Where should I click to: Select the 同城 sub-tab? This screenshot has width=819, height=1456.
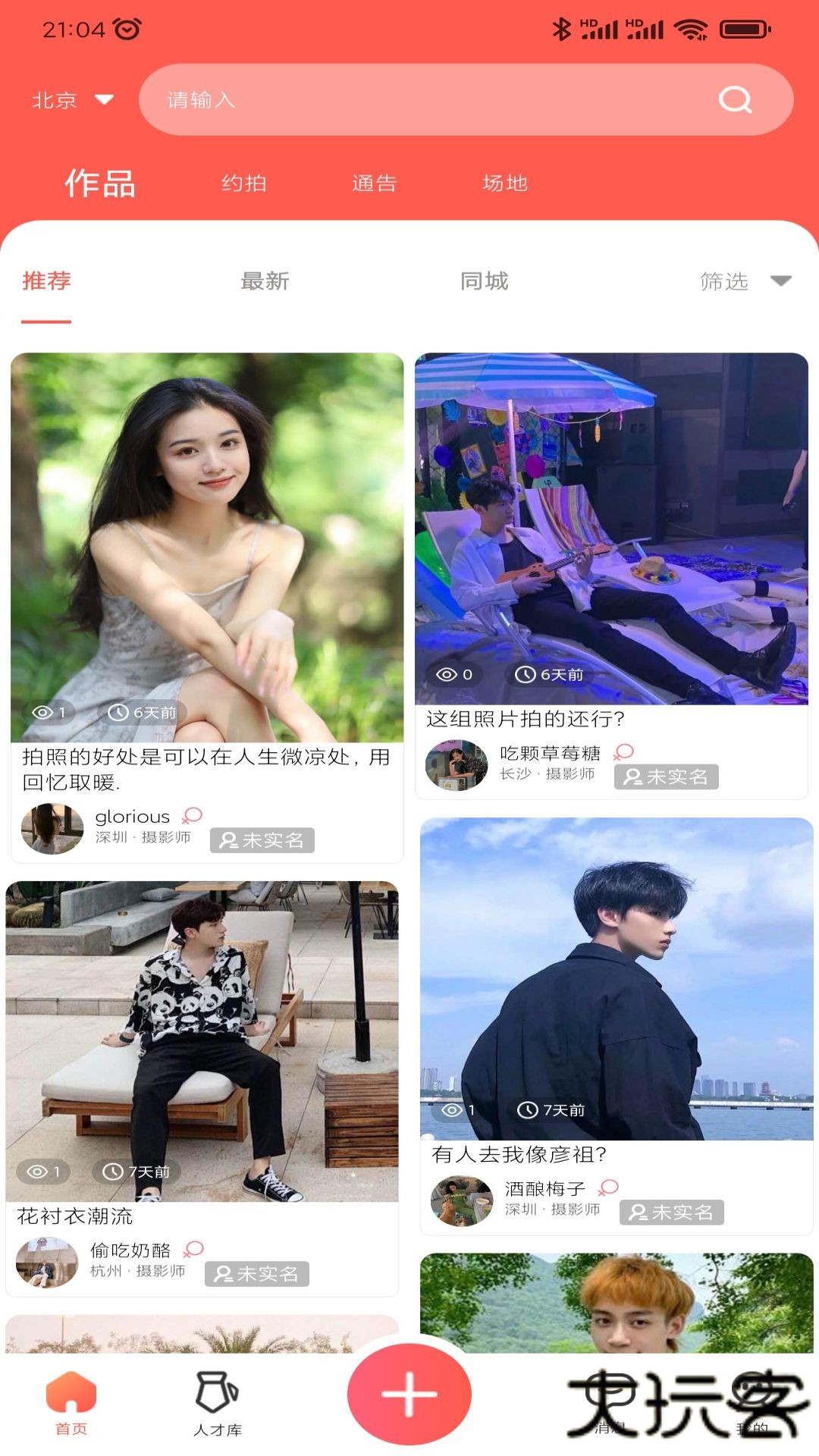point(484,281)
